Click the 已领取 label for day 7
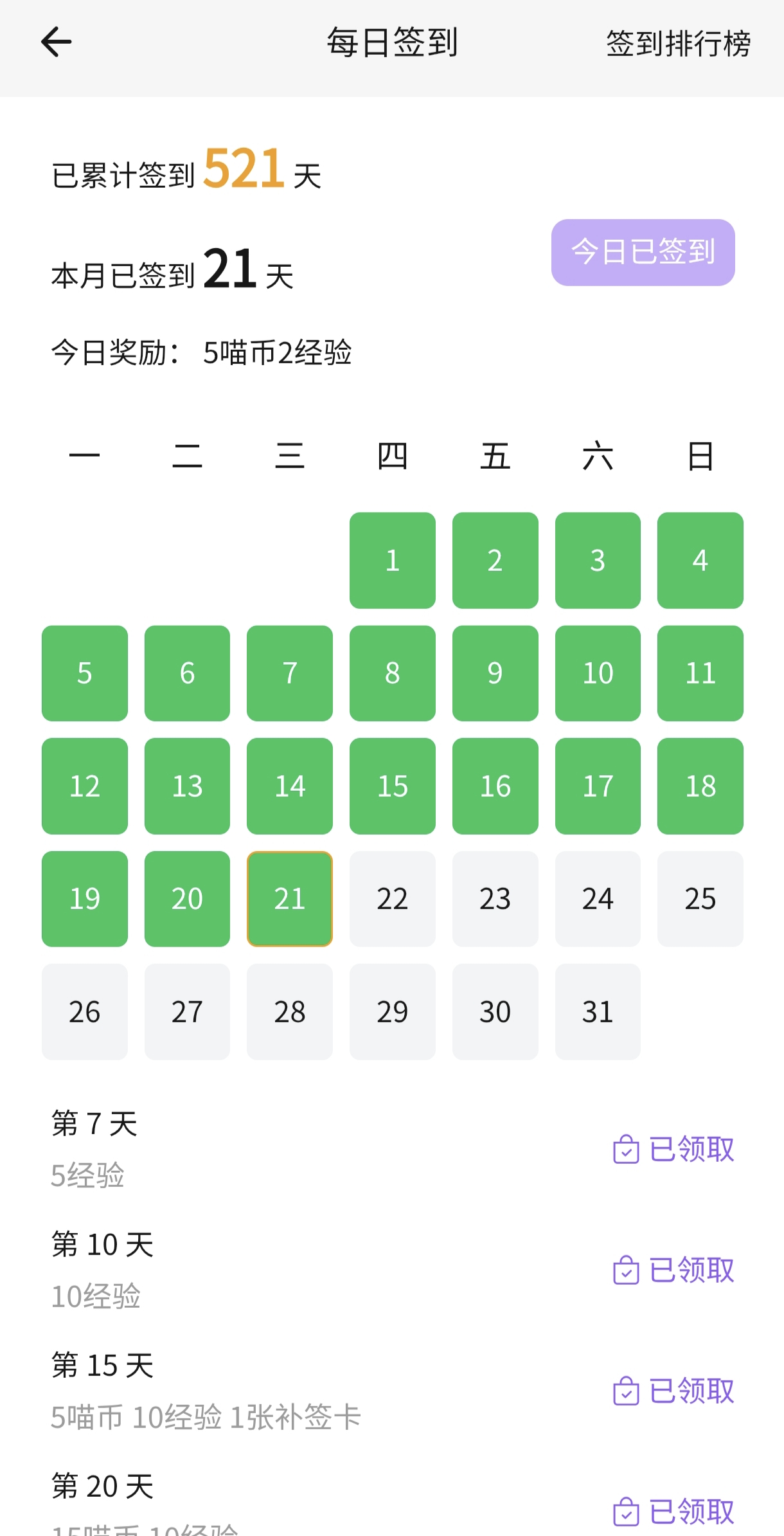The width and height of the screenshot is (784, 1536). click(691, 1148)
